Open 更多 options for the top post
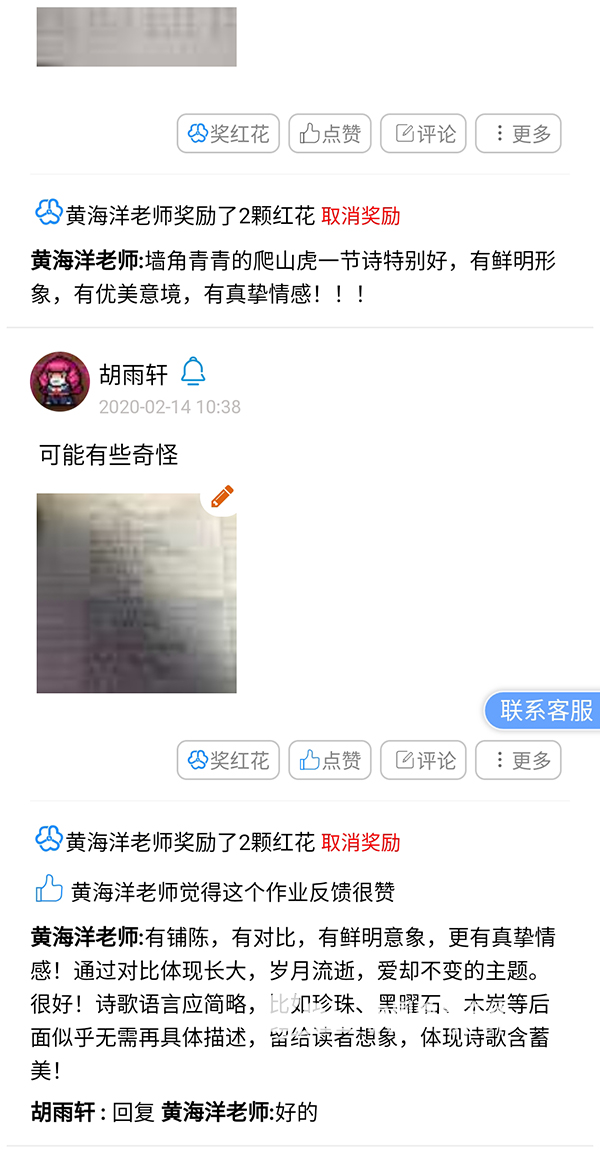The height and width of the screenshot is (1150, 600). (518, 134)
